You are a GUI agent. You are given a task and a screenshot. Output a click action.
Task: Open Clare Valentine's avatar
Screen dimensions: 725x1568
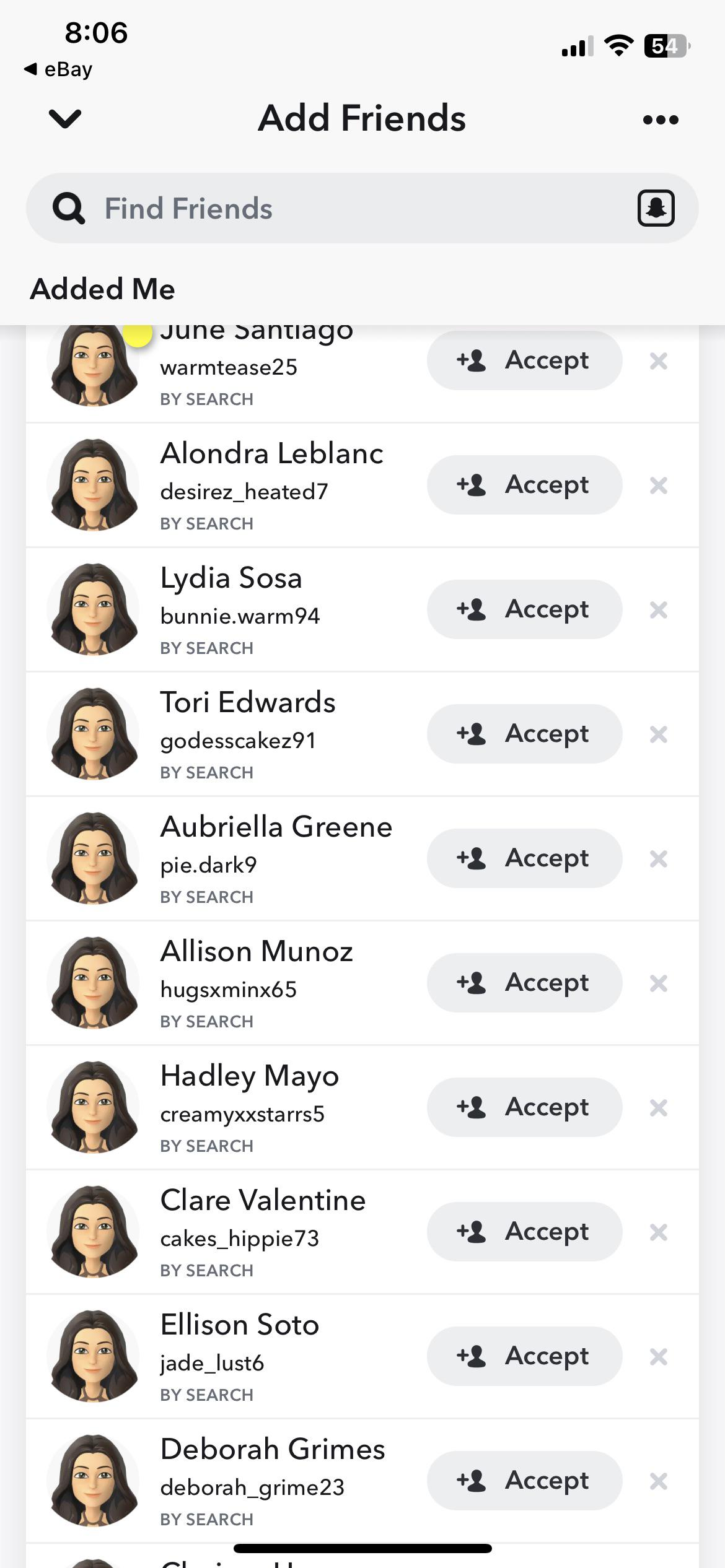pos(94,1231)
